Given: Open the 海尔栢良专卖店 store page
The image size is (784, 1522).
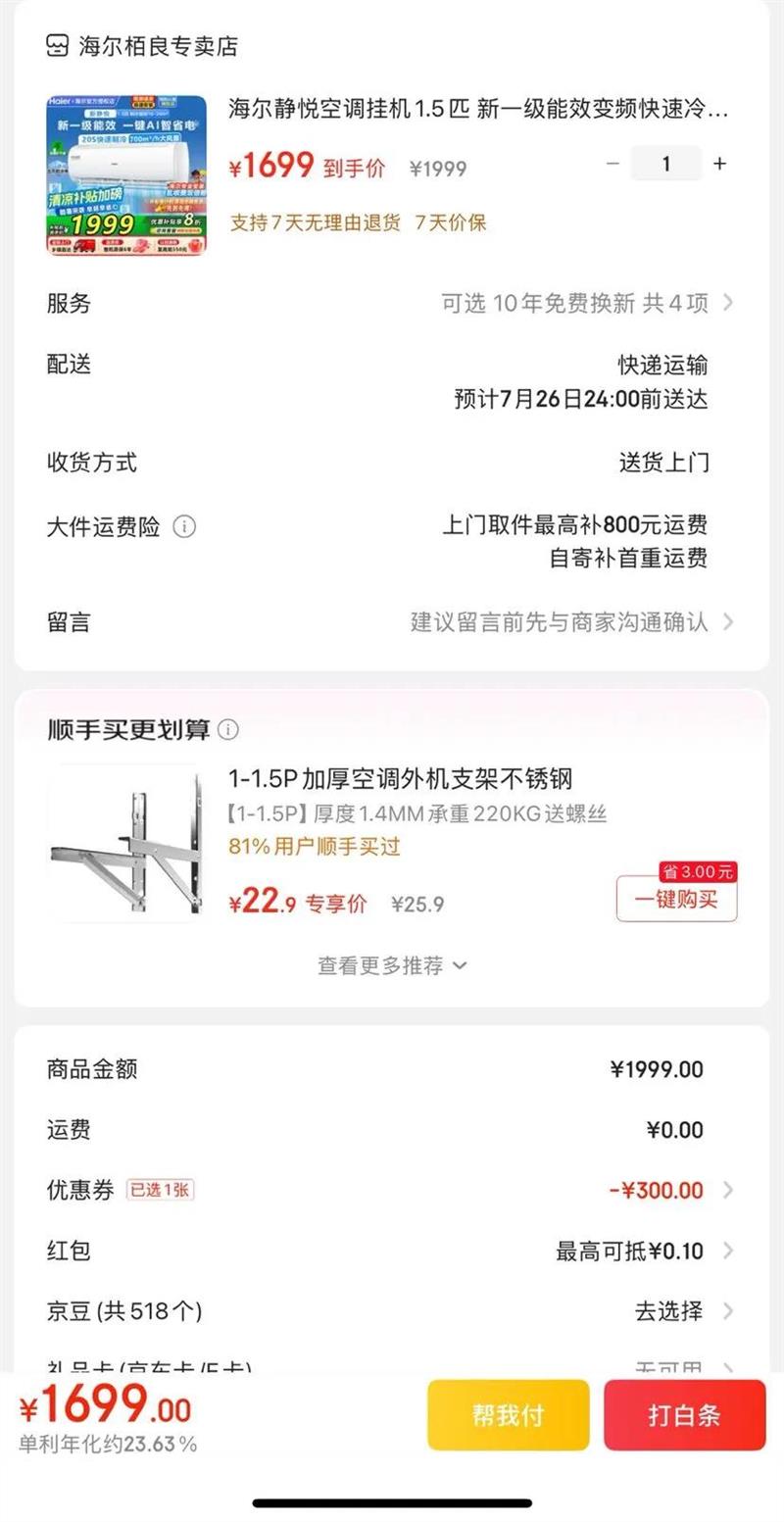Looking at the screenshot, I should pos(142,46).
